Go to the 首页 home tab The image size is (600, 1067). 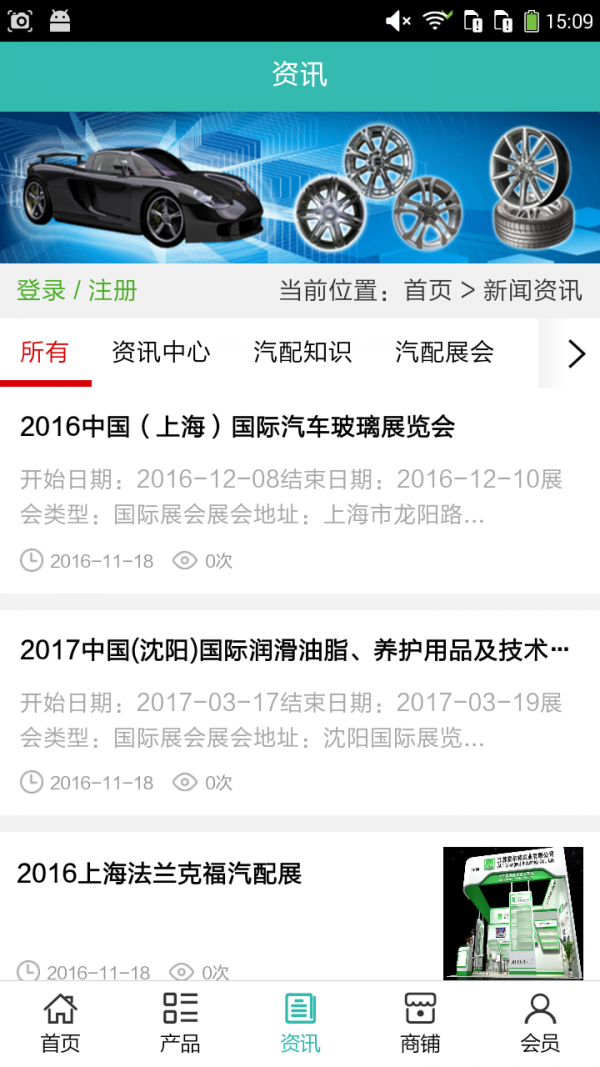pos(60,1023)
